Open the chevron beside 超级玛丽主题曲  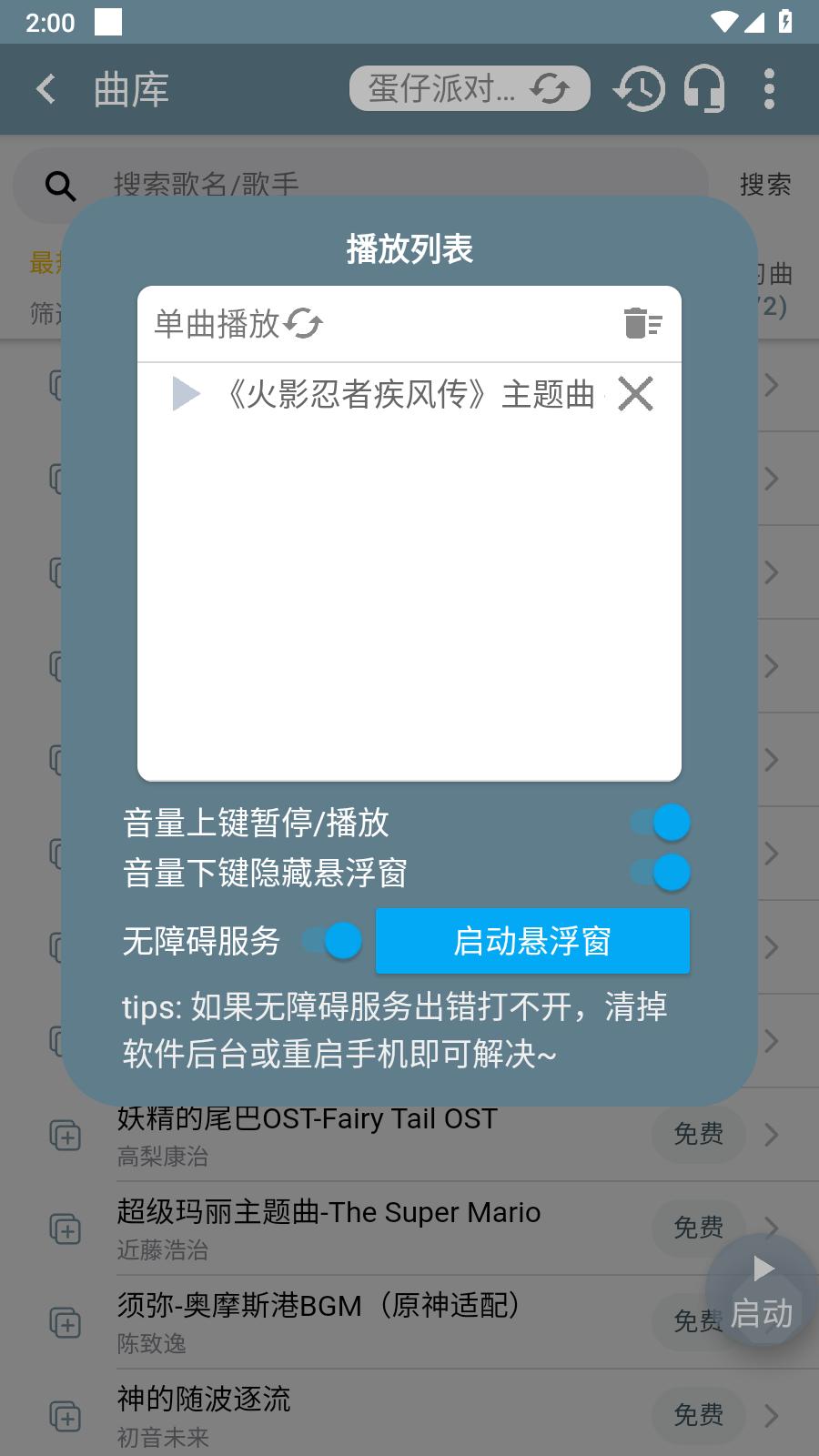(x=770, y=1228)
